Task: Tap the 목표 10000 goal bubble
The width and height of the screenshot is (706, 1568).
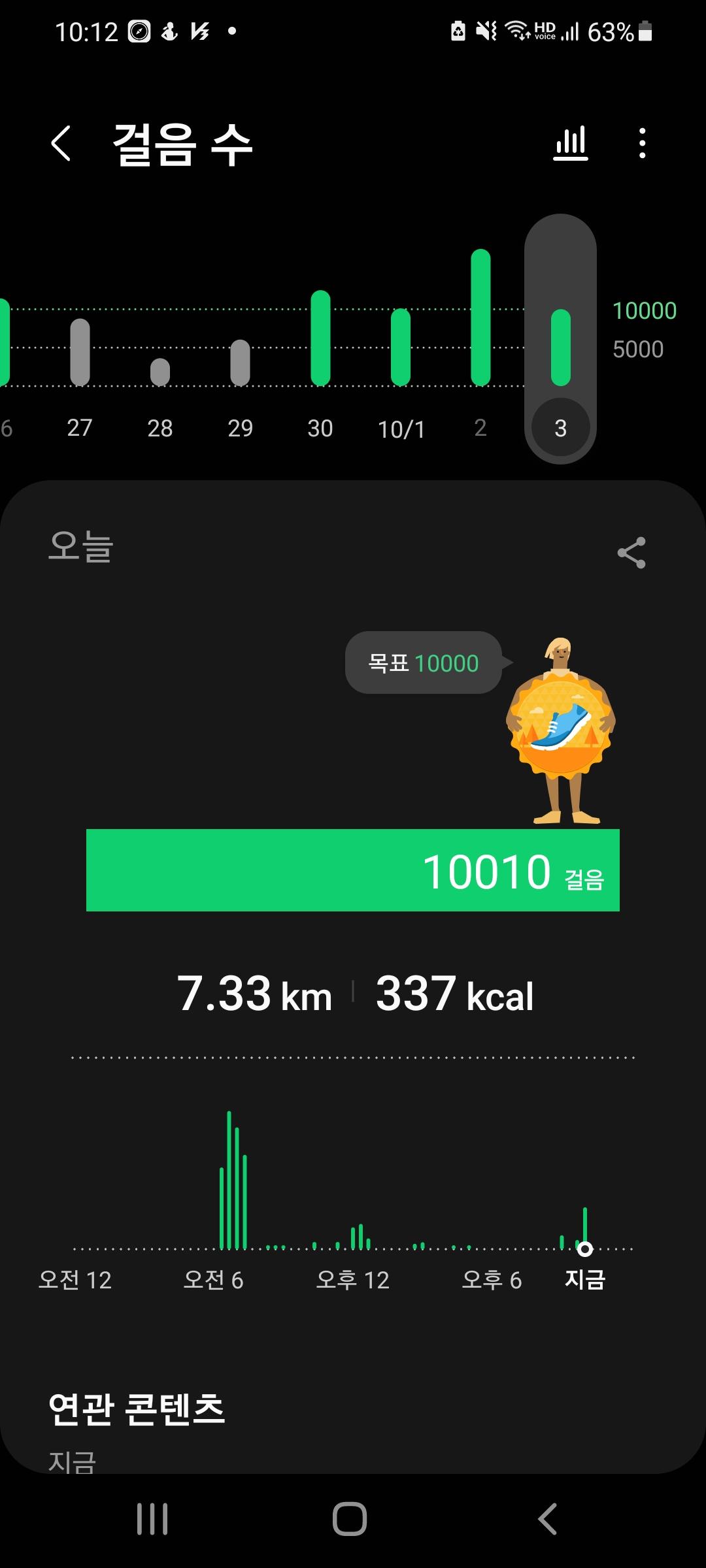Action: tap(424, 662)
